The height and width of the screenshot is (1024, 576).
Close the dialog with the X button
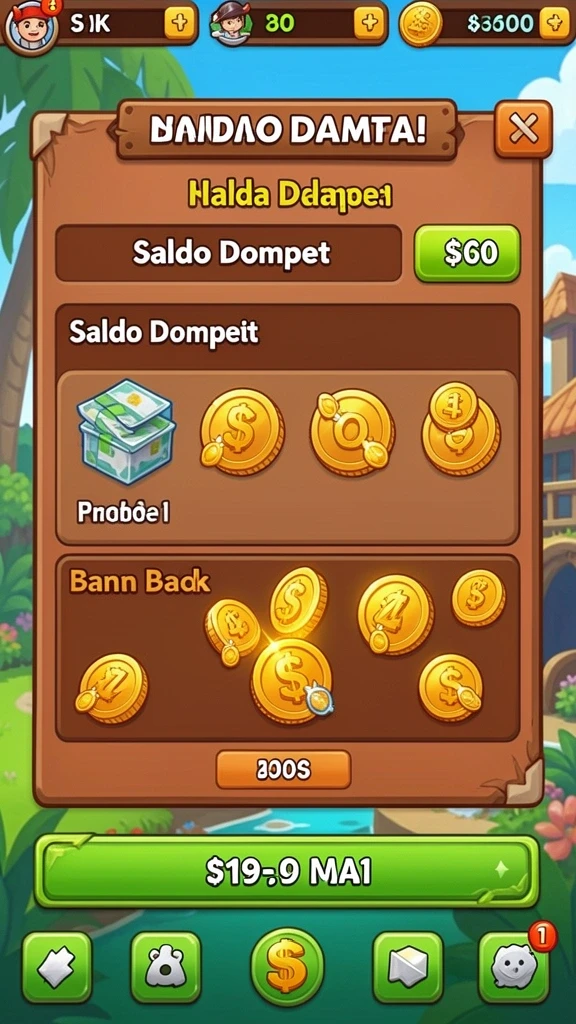pyautogui.click(x=523, y=129)
